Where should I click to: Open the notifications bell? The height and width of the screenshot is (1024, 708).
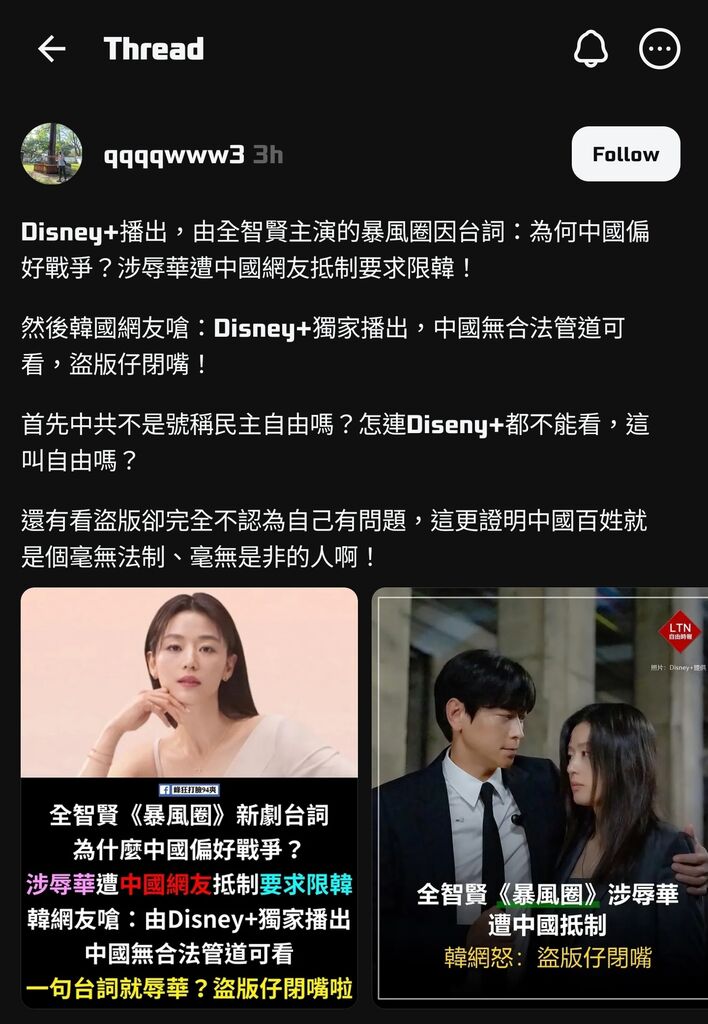[x=590, y=49]
